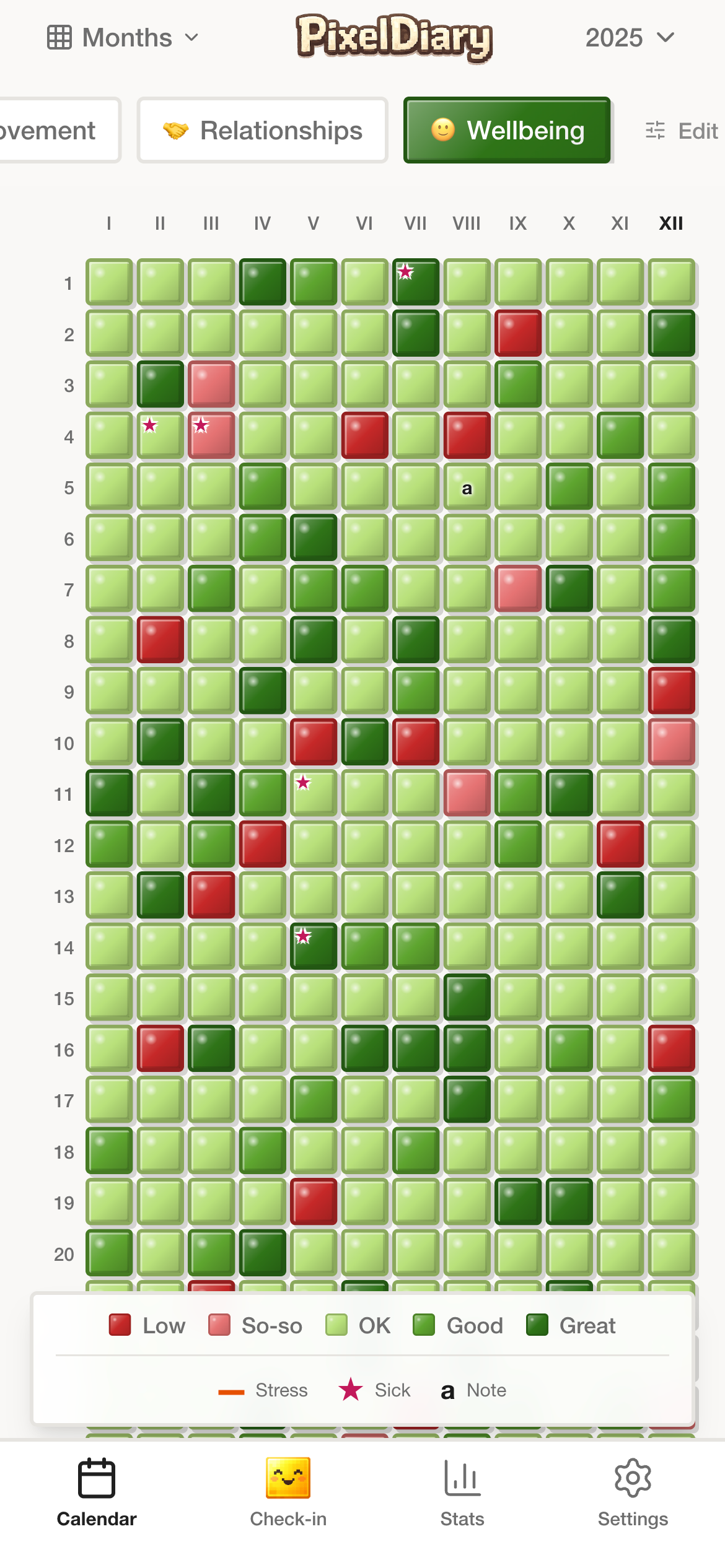Open the Settings tab
This screenshot has height=1568, width=725.
[x=633, y=1492]
